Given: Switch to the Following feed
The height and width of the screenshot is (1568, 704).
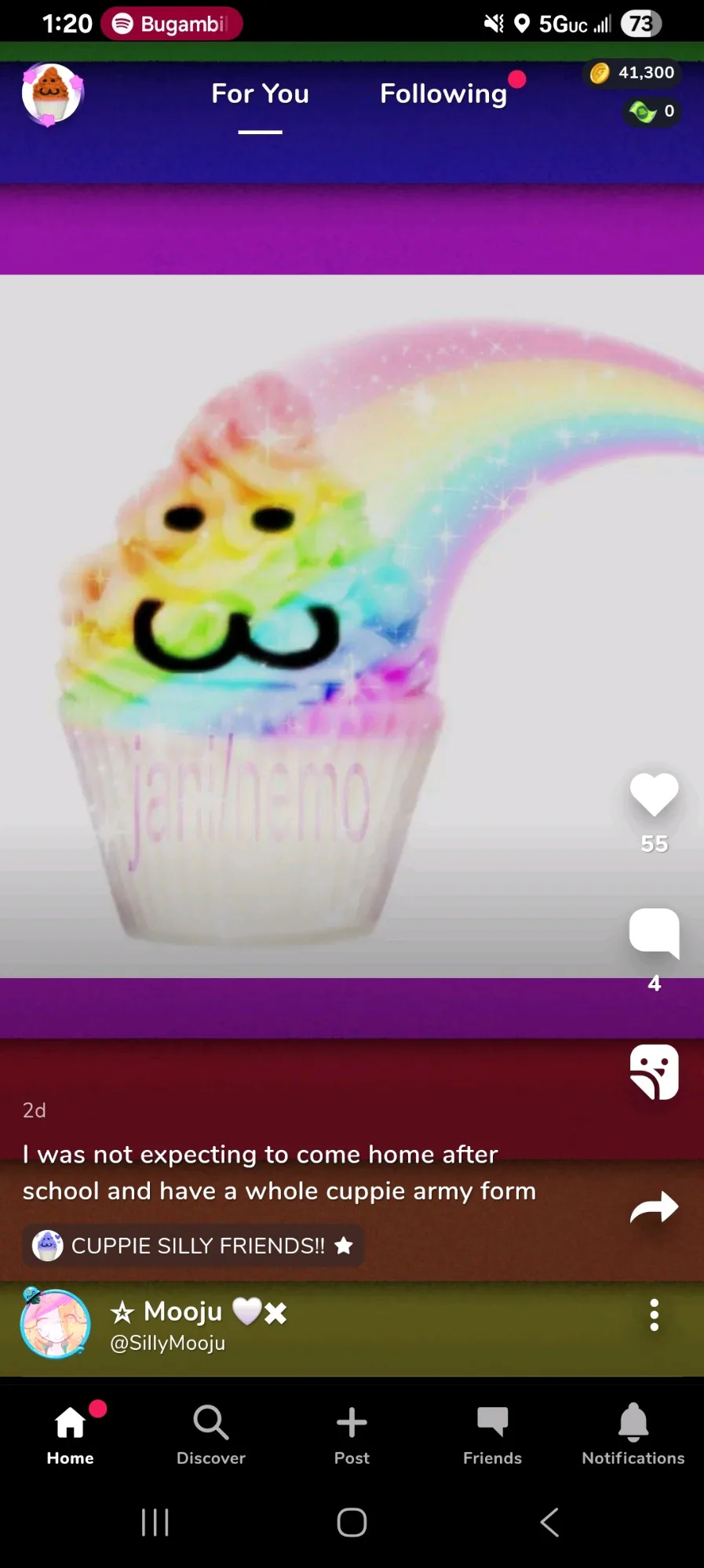Looking at the screenshot, I should [443, 94].
